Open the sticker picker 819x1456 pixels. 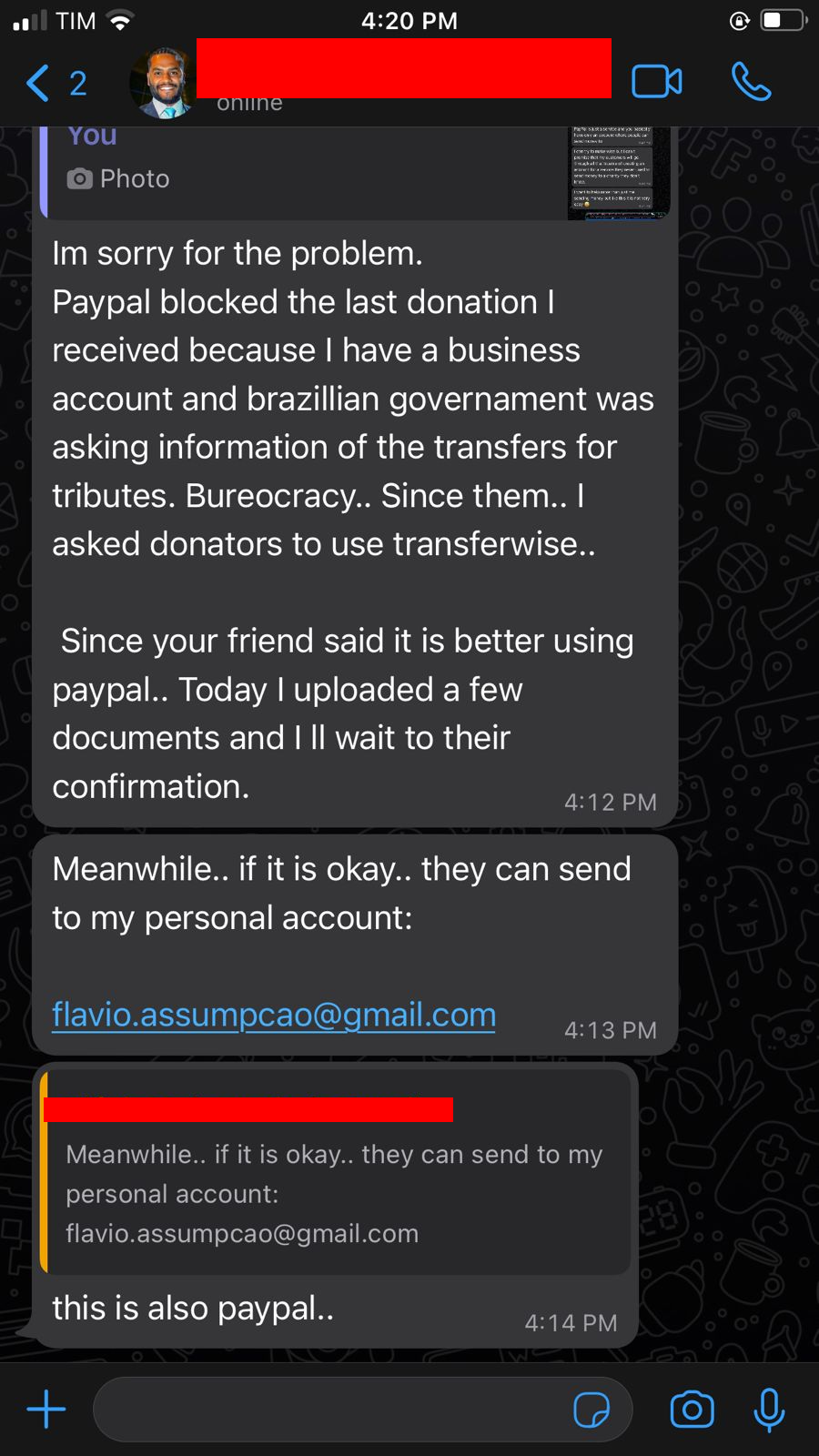pyautogui.click(x=591, y=1410)
